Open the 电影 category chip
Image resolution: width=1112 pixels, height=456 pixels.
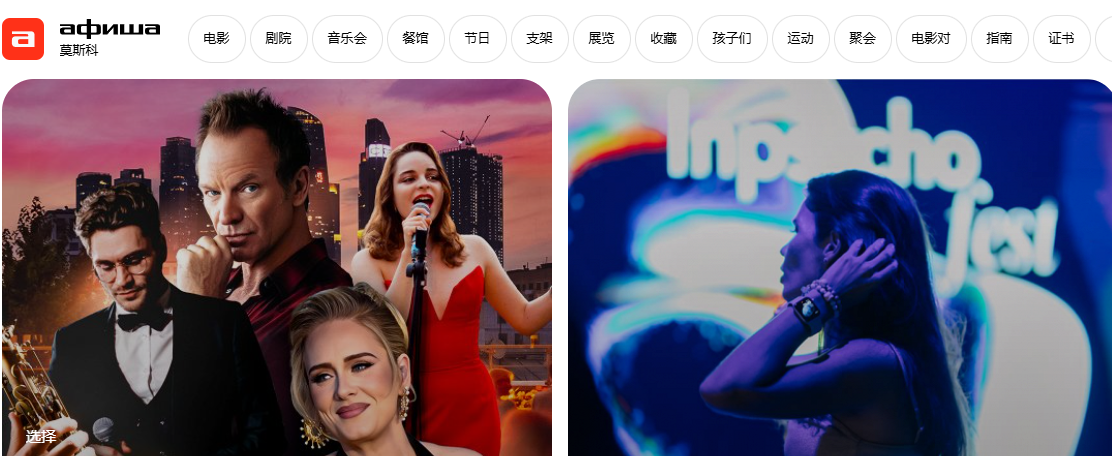pos(216,39)
